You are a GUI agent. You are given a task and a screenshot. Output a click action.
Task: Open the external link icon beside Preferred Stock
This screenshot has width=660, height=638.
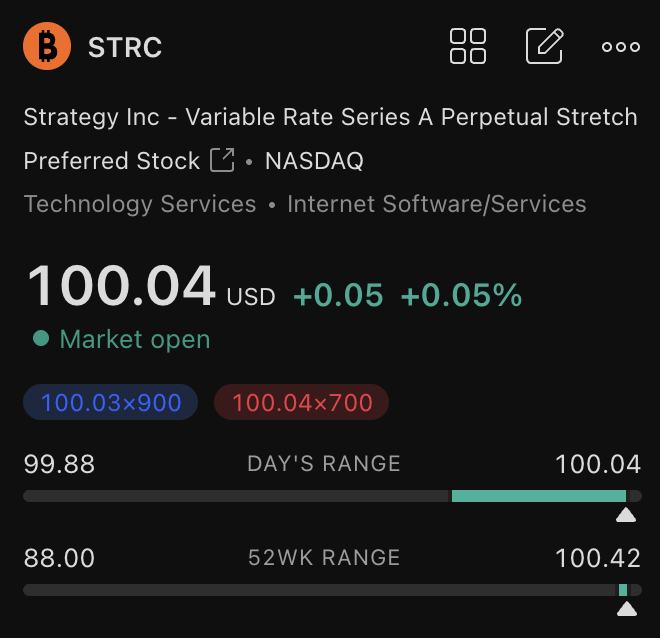[222, 160]
